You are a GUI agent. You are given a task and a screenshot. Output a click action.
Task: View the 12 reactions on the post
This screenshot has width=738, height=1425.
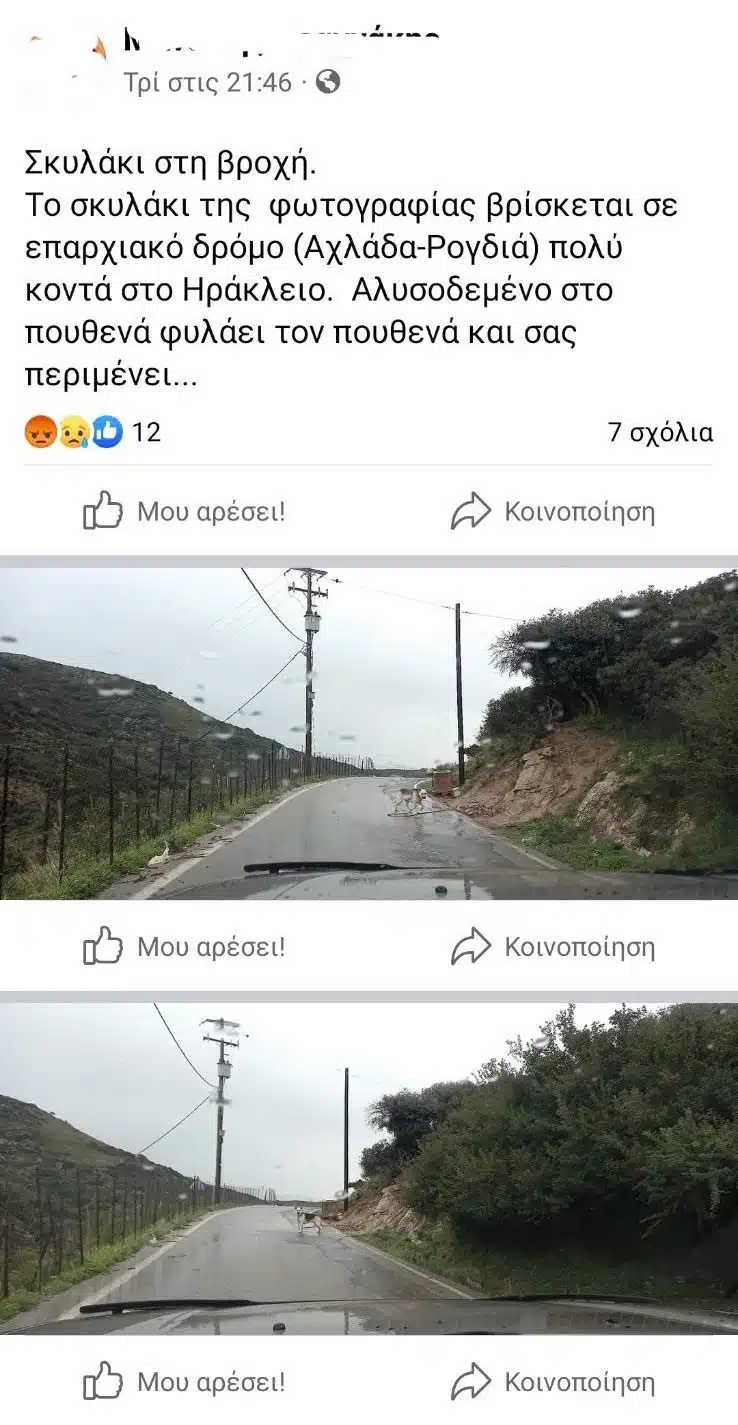[x=92, y=432]
